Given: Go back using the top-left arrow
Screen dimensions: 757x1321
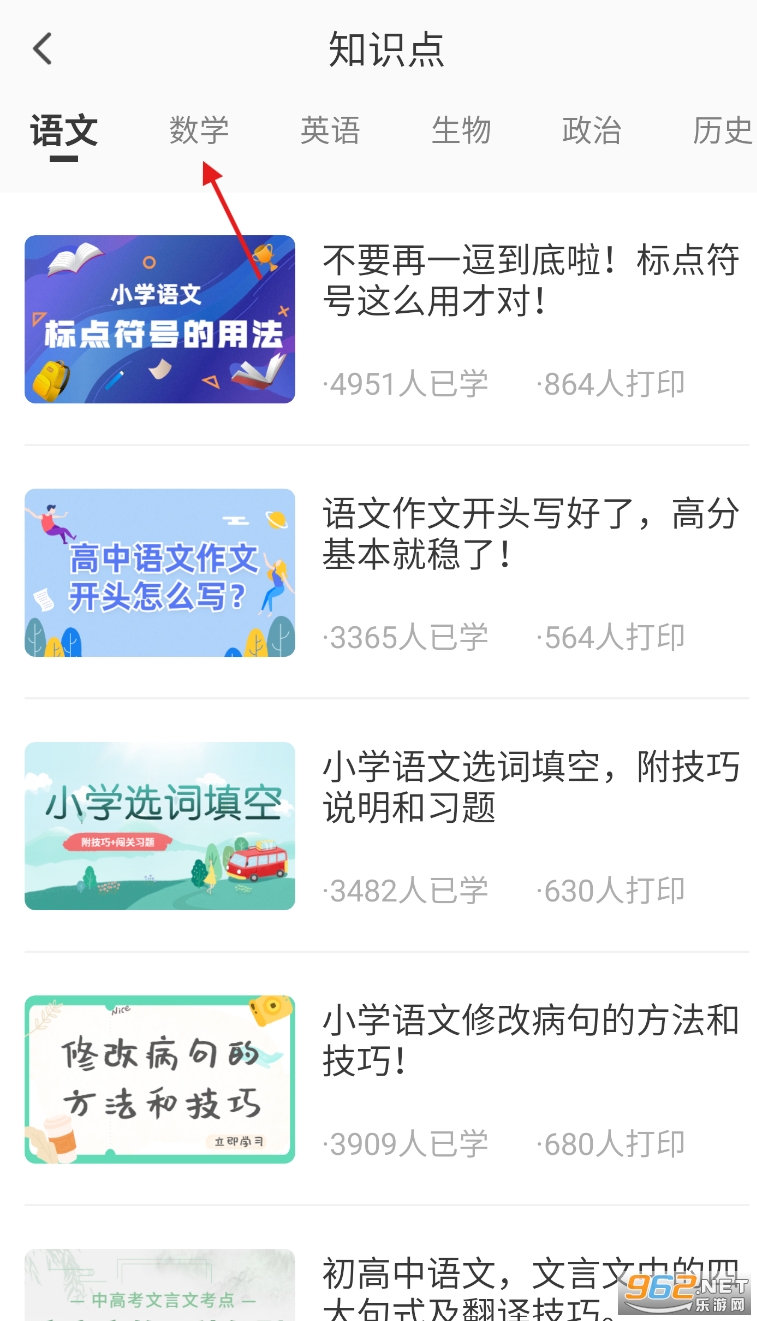Looking at the screenshot, I should click(x=42, y=48).
